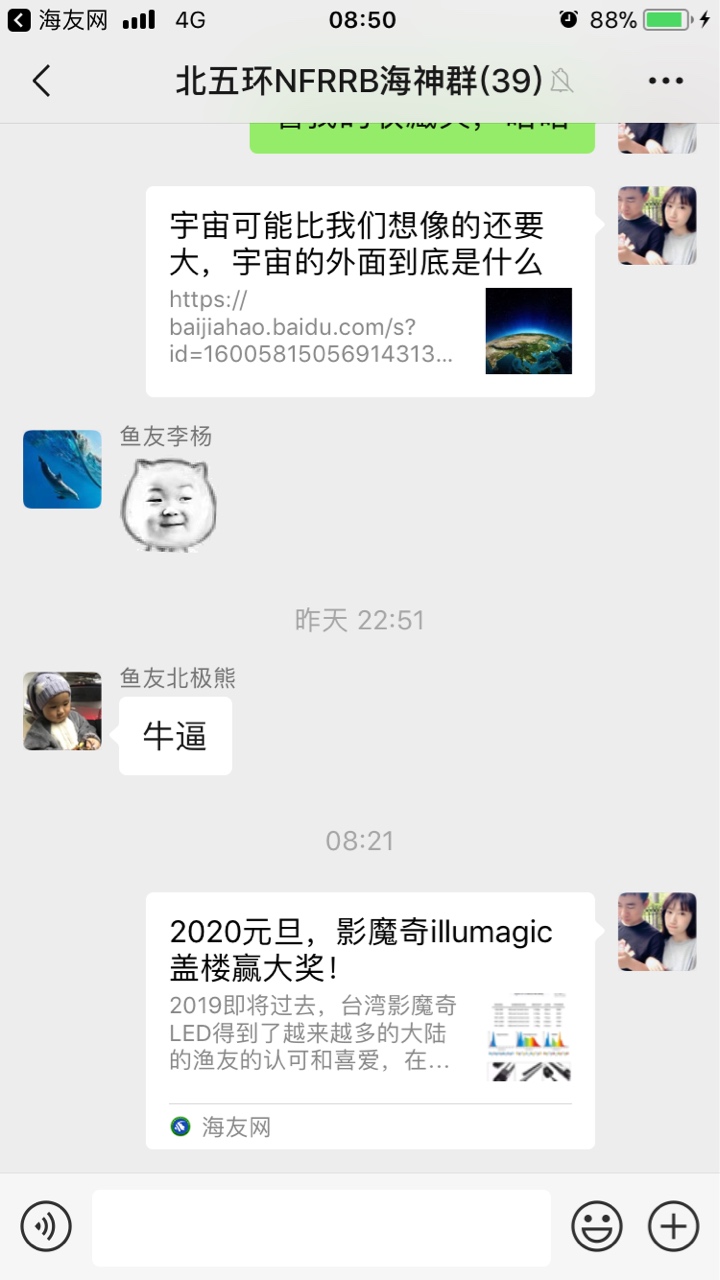Open the group chat overflow menu
This screenshot has height=1280, width=720.
665,81
